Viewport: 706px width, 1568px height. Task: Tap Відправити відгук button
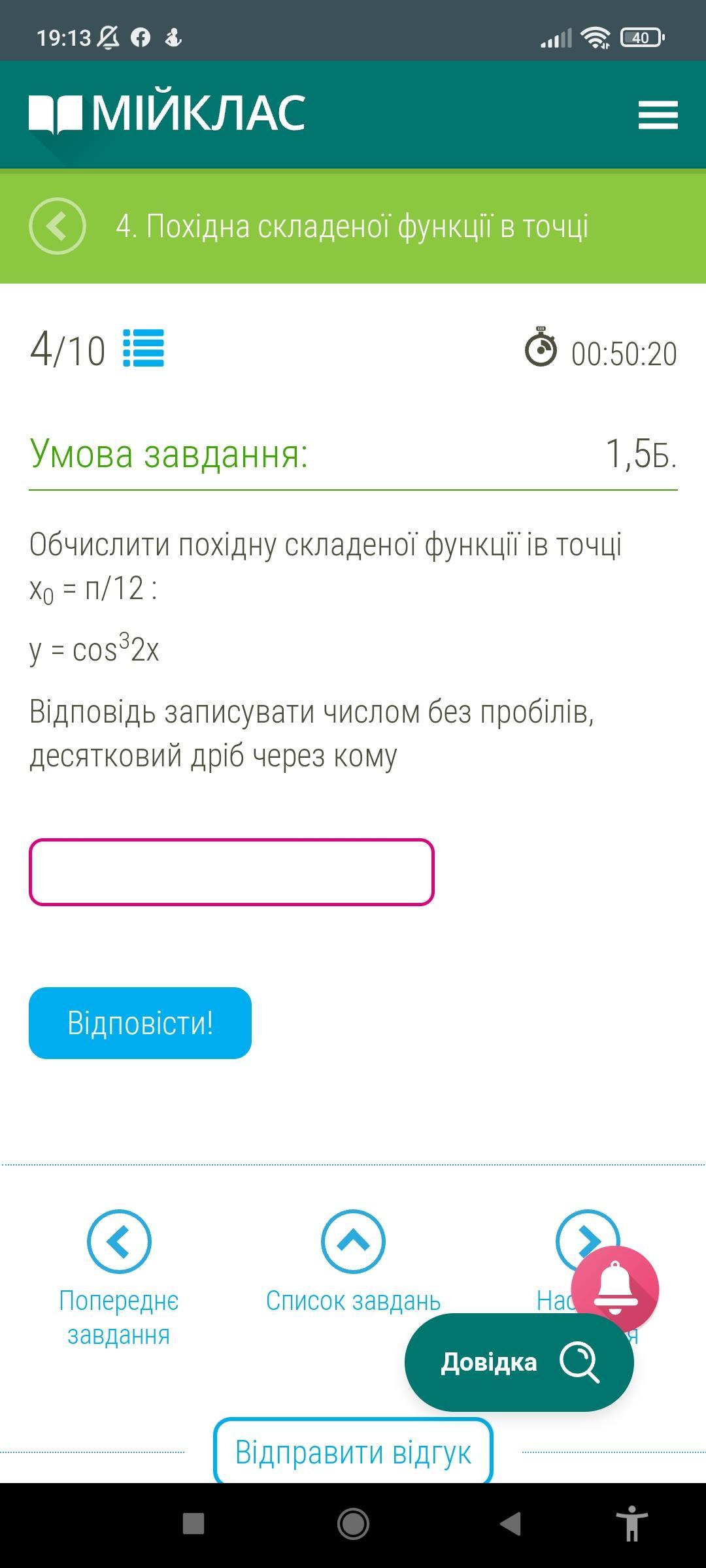pyautogui.click(x=353, y=1452)
